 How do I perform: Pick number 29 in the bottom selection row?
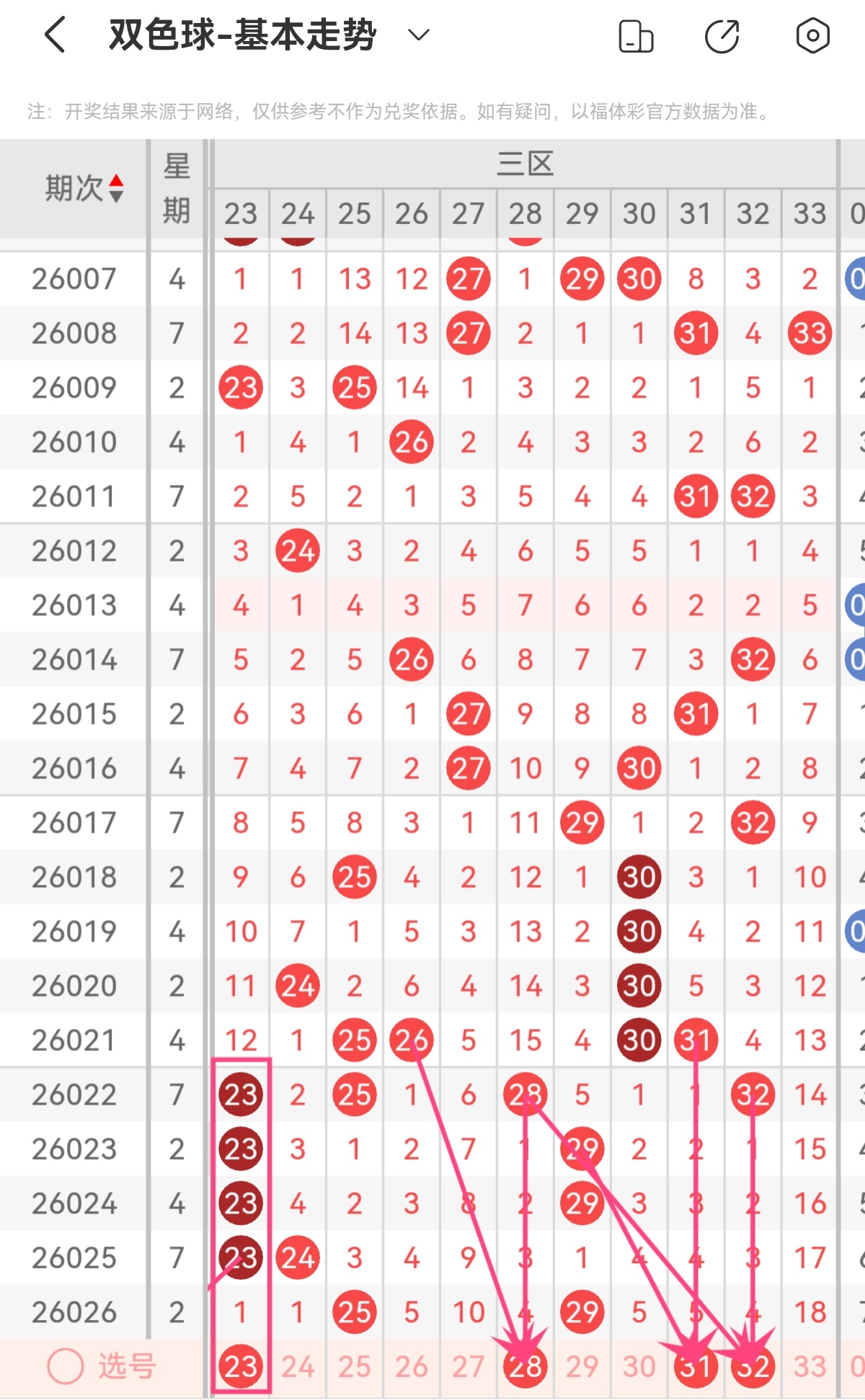[x=582, y=1366]
